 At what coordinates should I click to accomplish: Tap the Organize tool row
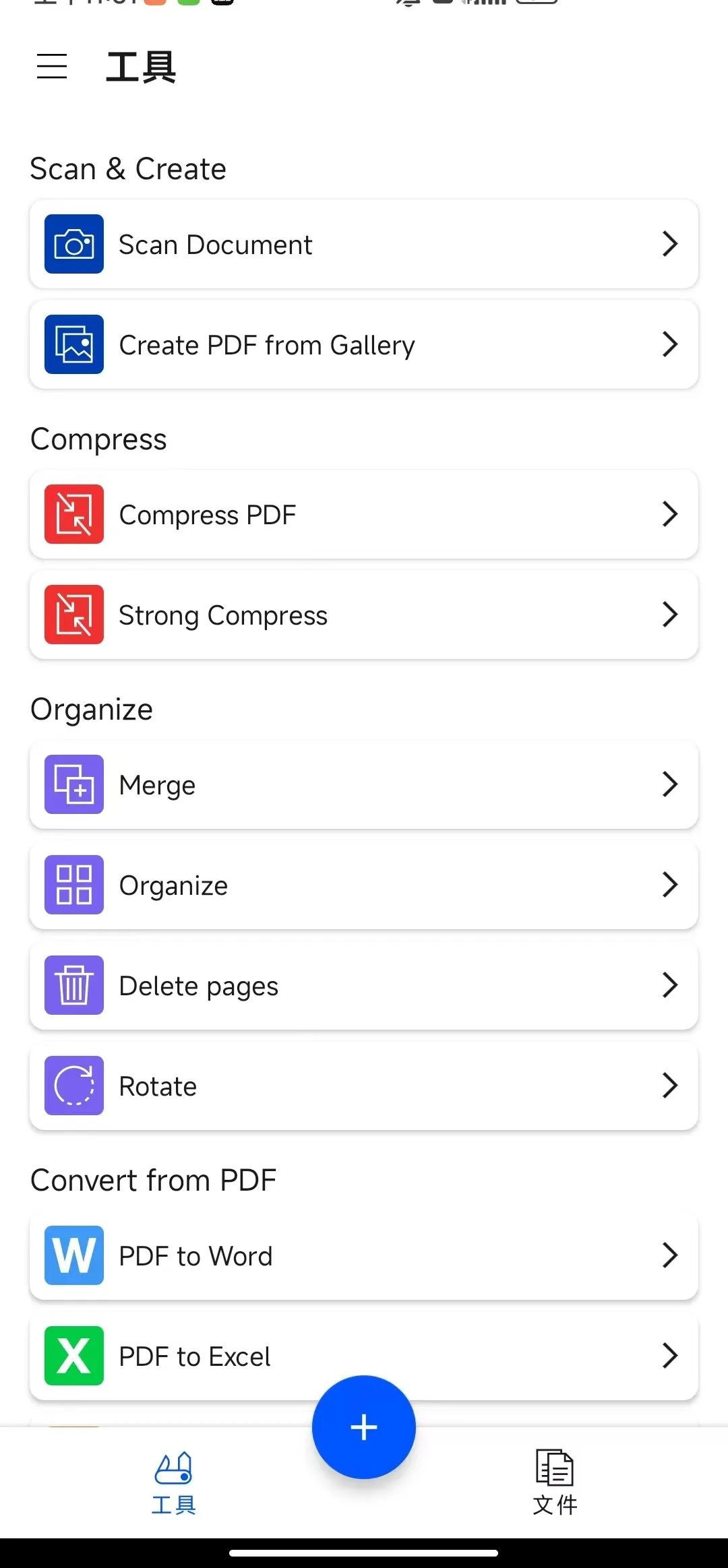(x=364, y=885)
